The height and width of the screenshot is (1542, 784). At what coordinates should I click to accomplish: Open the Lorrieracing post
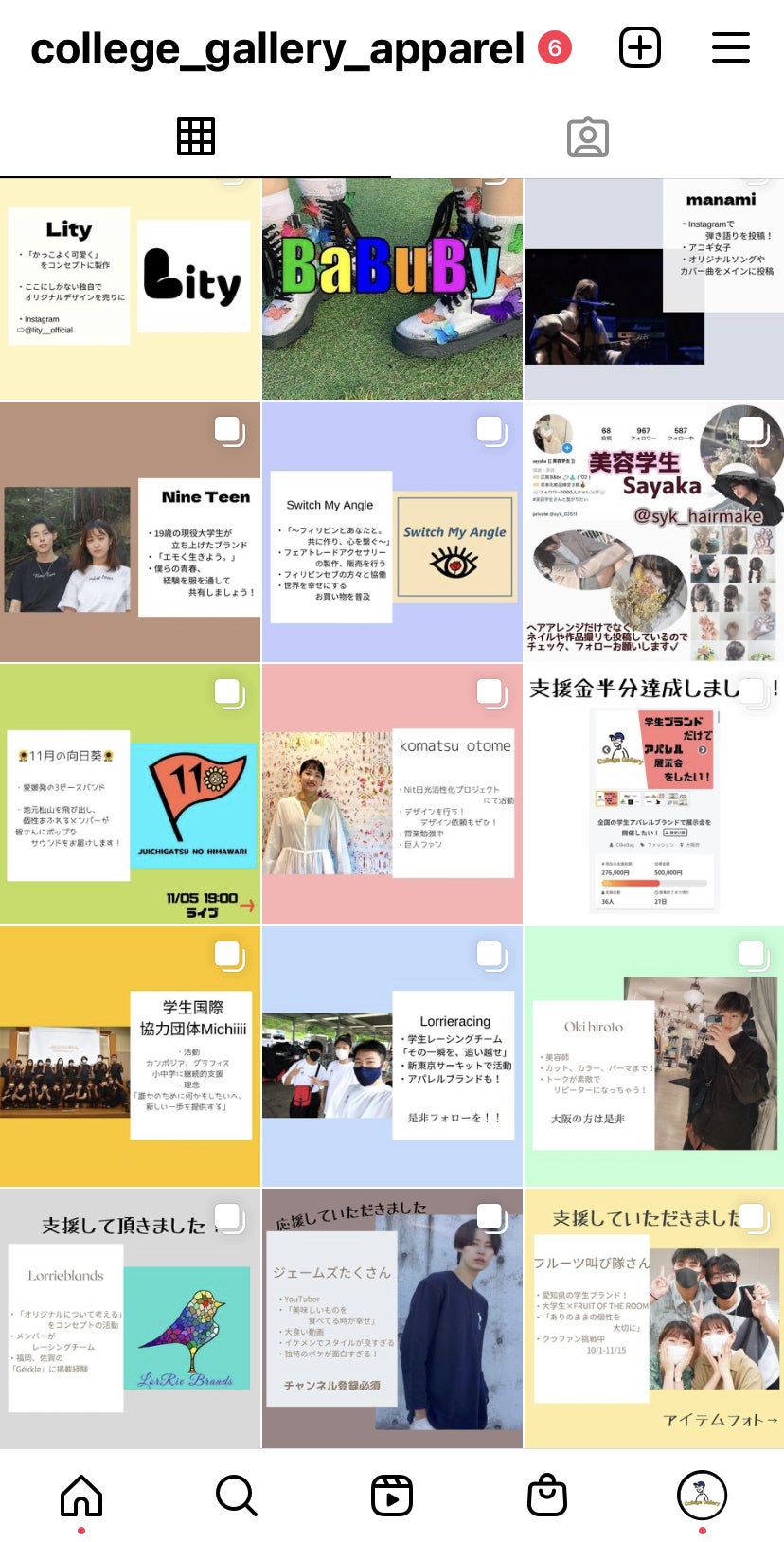392,1056
